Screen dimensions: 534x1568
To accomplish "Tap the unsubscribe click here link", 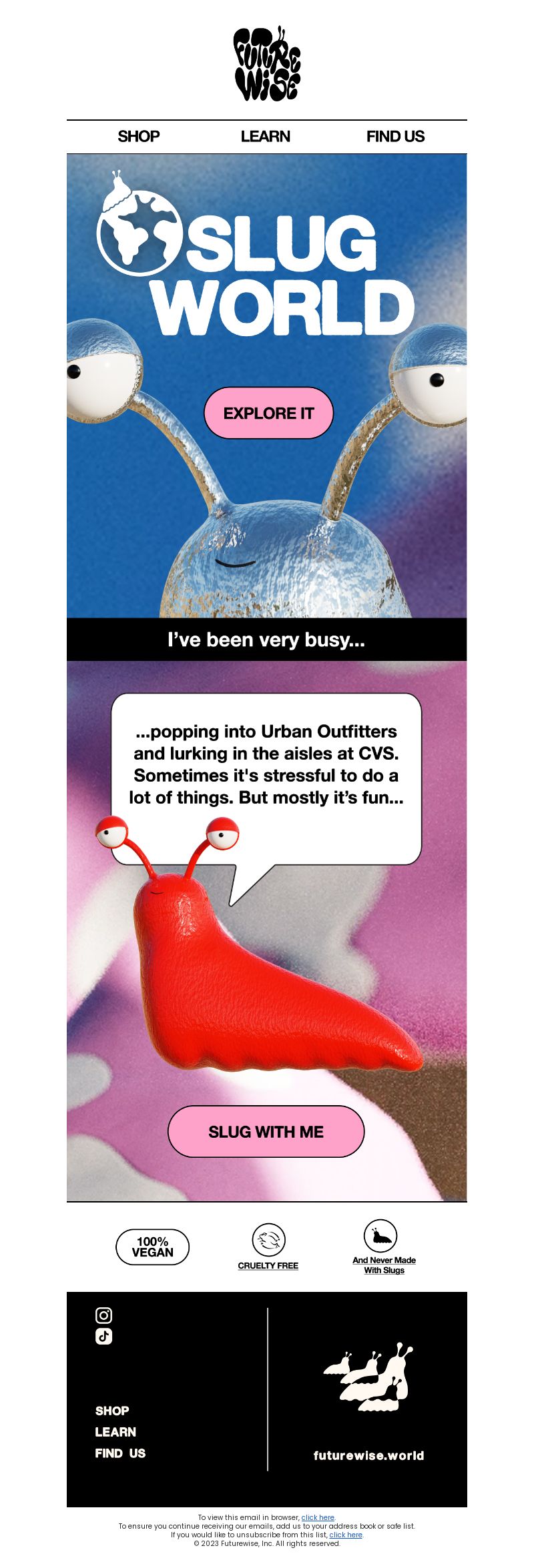I will [x=346, y=1535].
